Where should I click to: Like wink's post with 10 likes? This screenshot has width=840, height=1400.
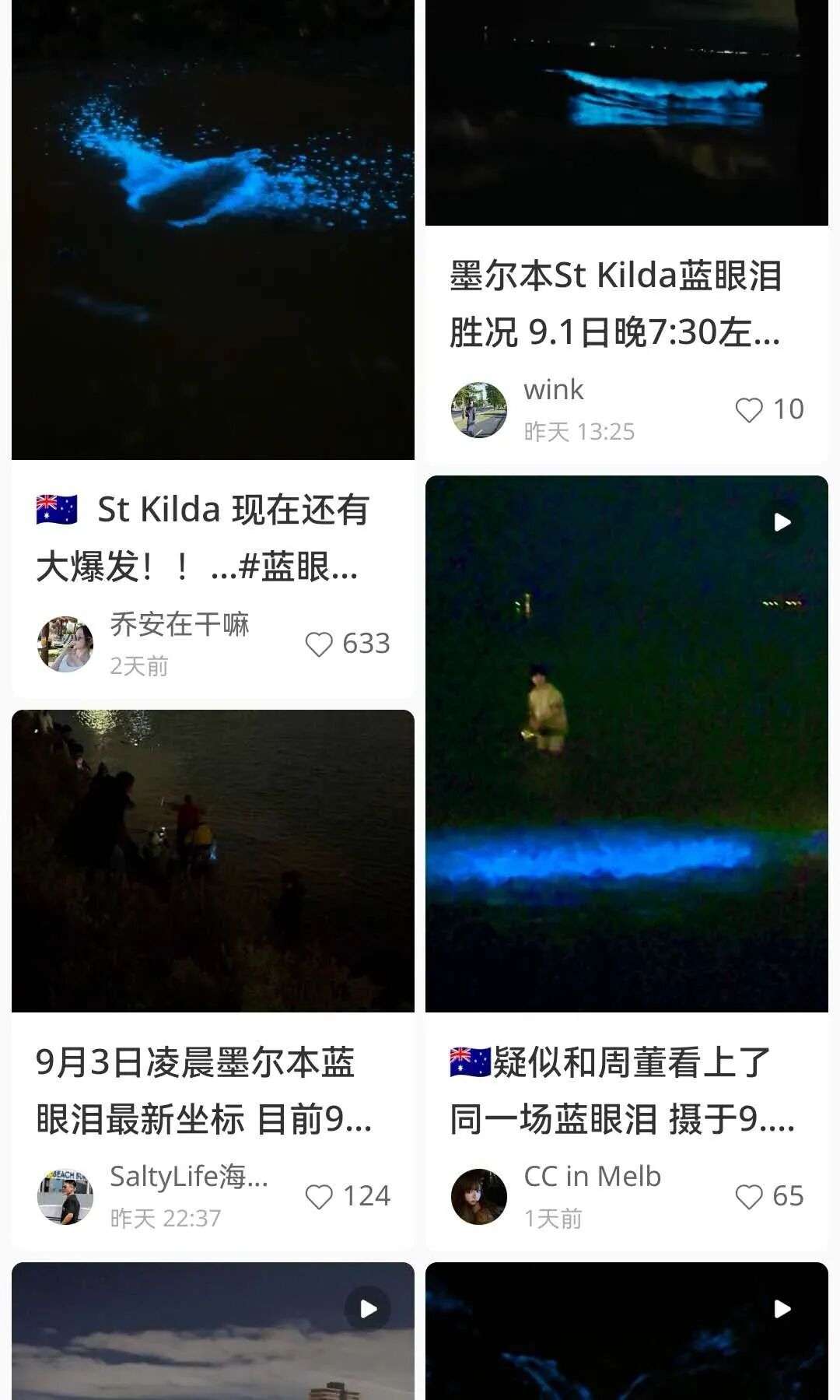click(749, 410)
